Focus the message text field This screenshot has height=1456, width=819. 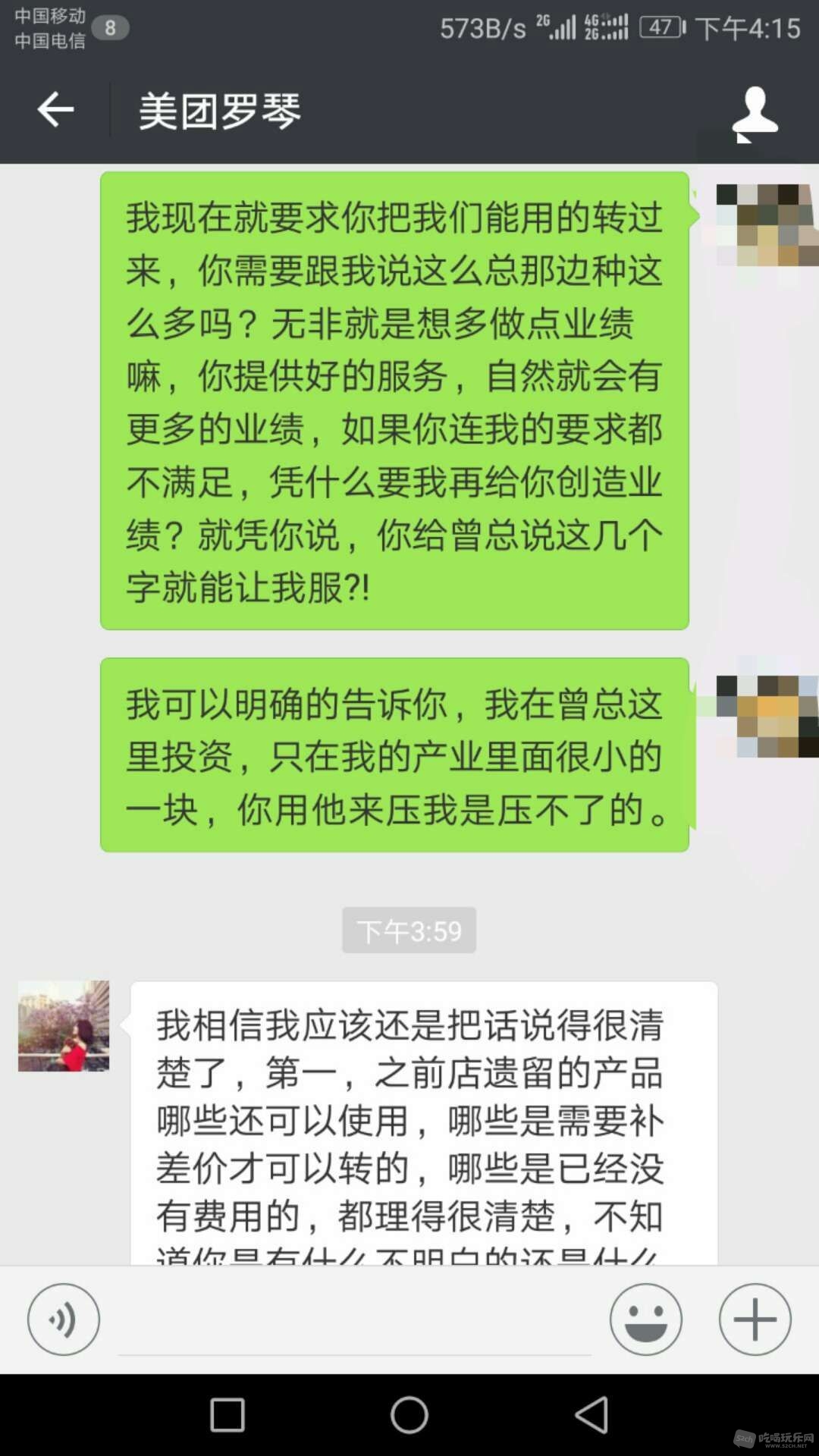coord(355,1323)
